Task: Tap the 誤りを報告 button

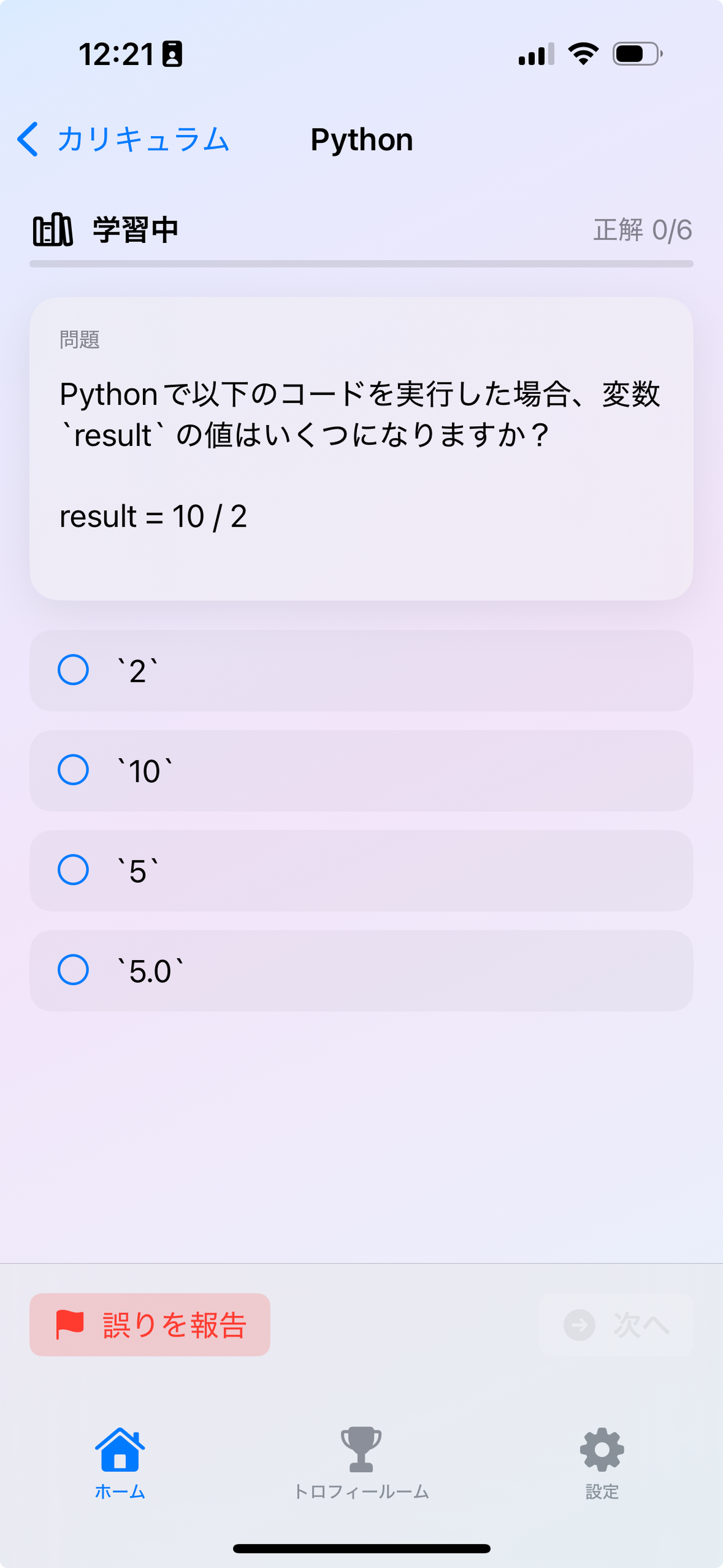Action: click(x=150, y=1325)
